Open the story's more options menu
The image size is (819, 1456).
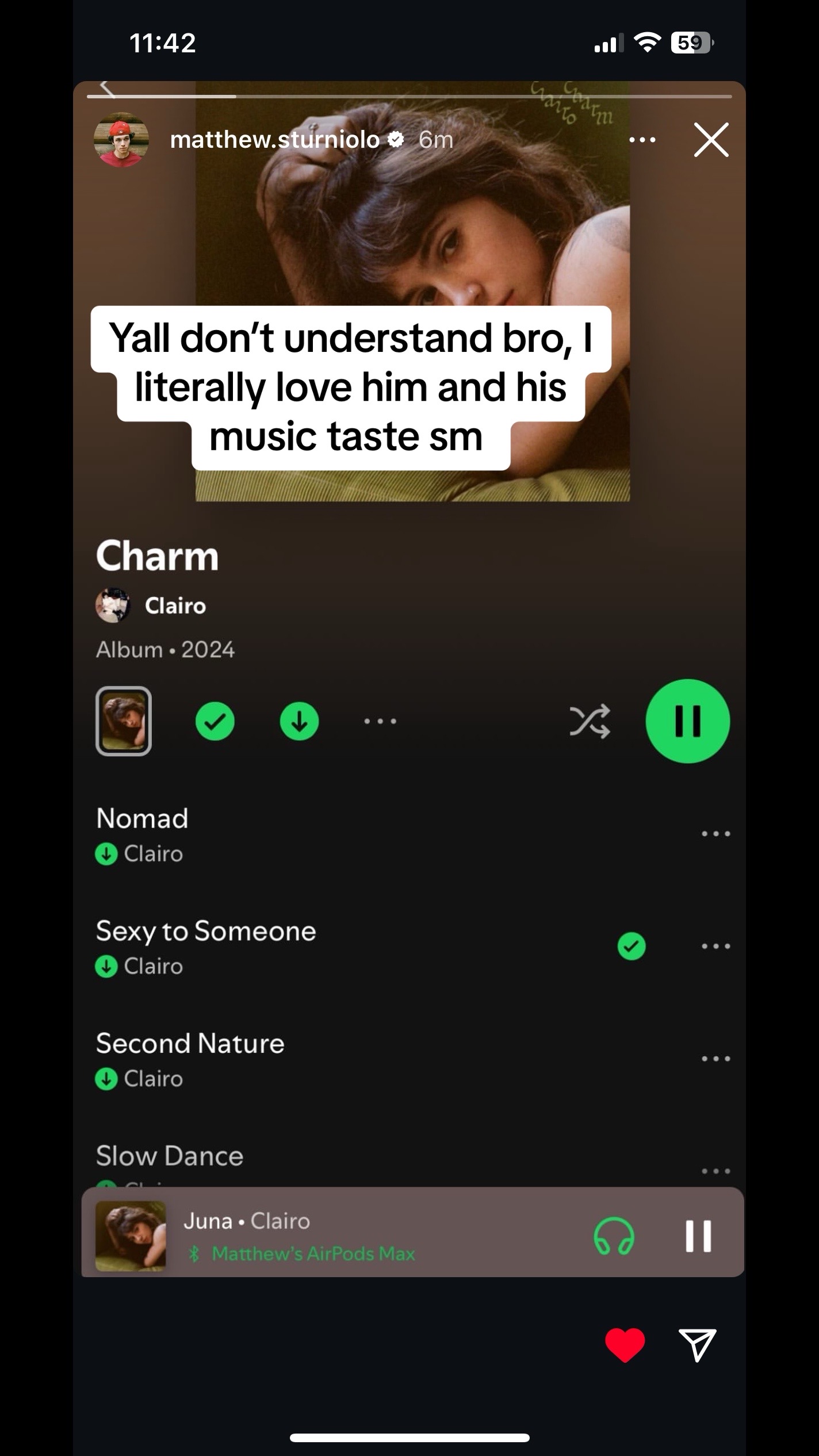pyautogui.click(x=642, y=140)
